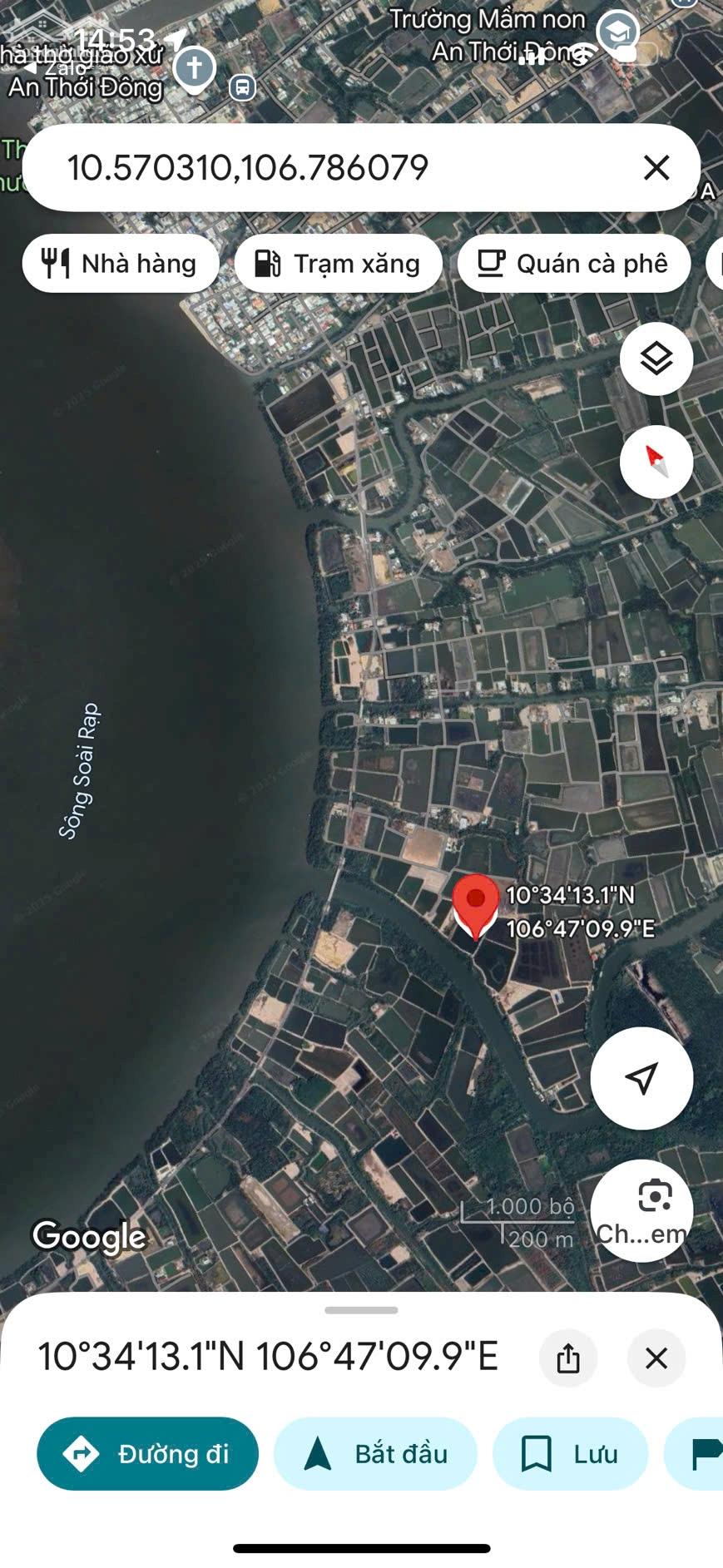
Task: Start navigation with Bắt đầu
Action: (x=375, y=1454)
